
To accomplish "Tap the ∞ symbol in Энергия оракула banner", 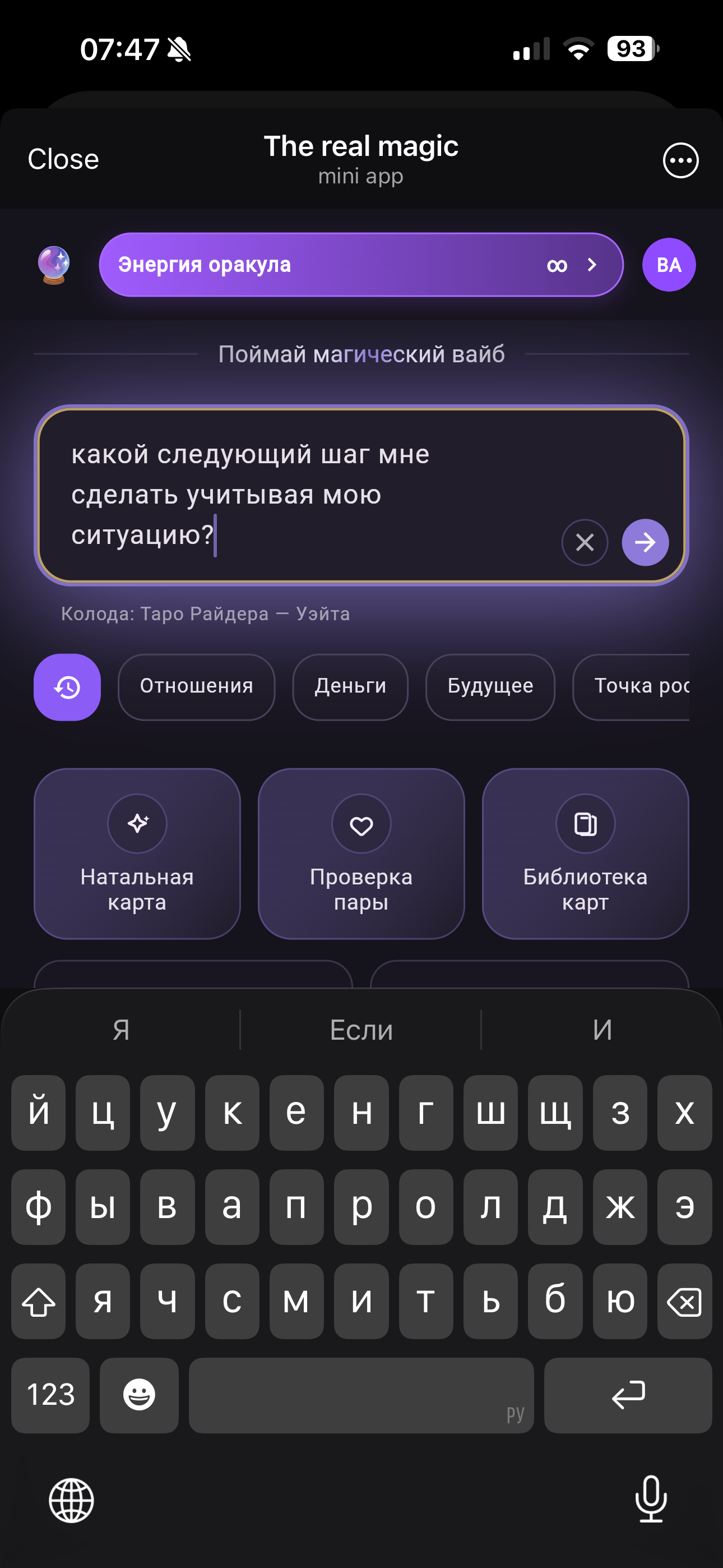I will coord(558,264).
